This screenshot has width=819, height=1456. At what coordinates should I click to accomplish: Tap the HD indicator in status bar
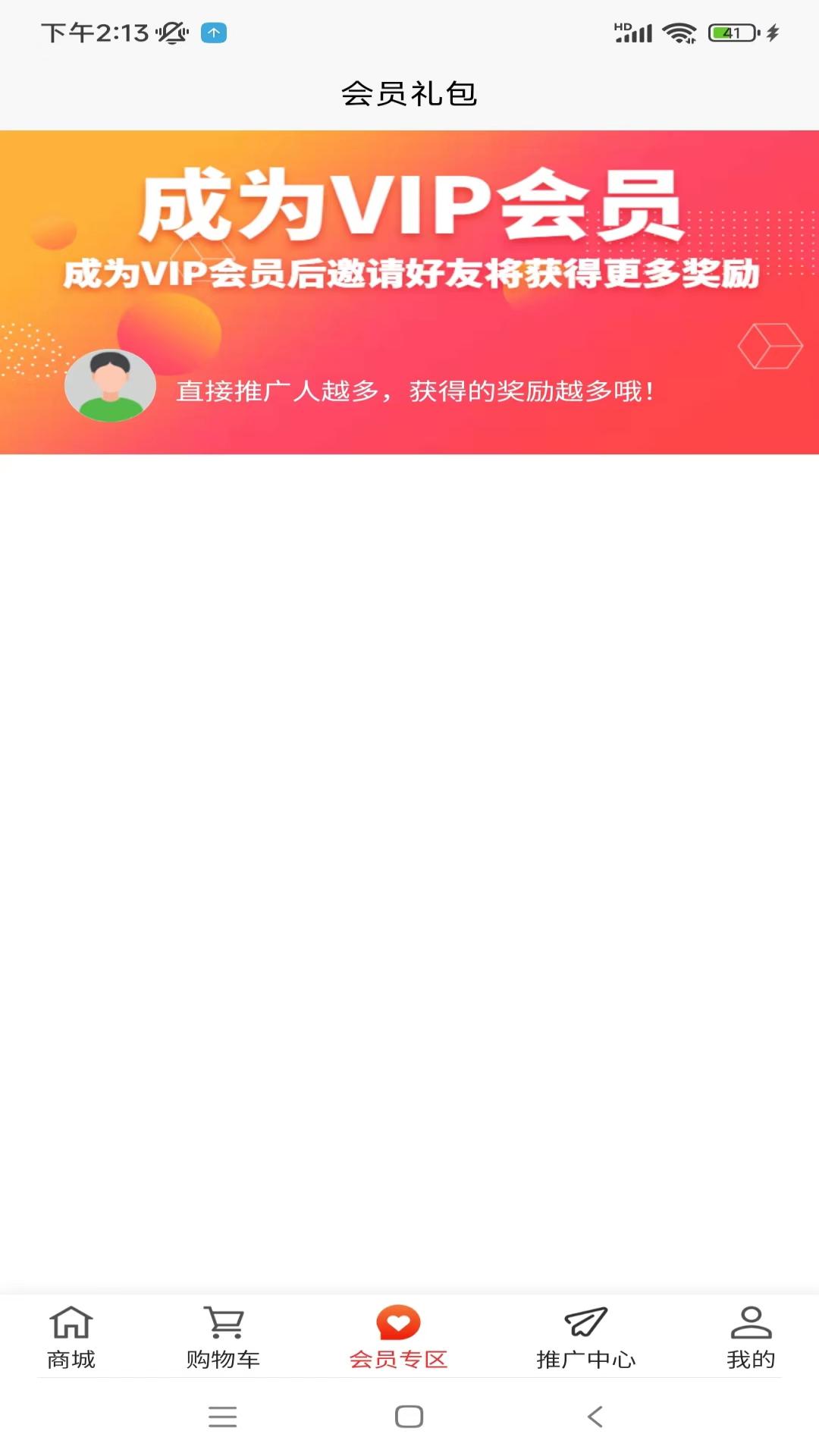pos(622,25)
